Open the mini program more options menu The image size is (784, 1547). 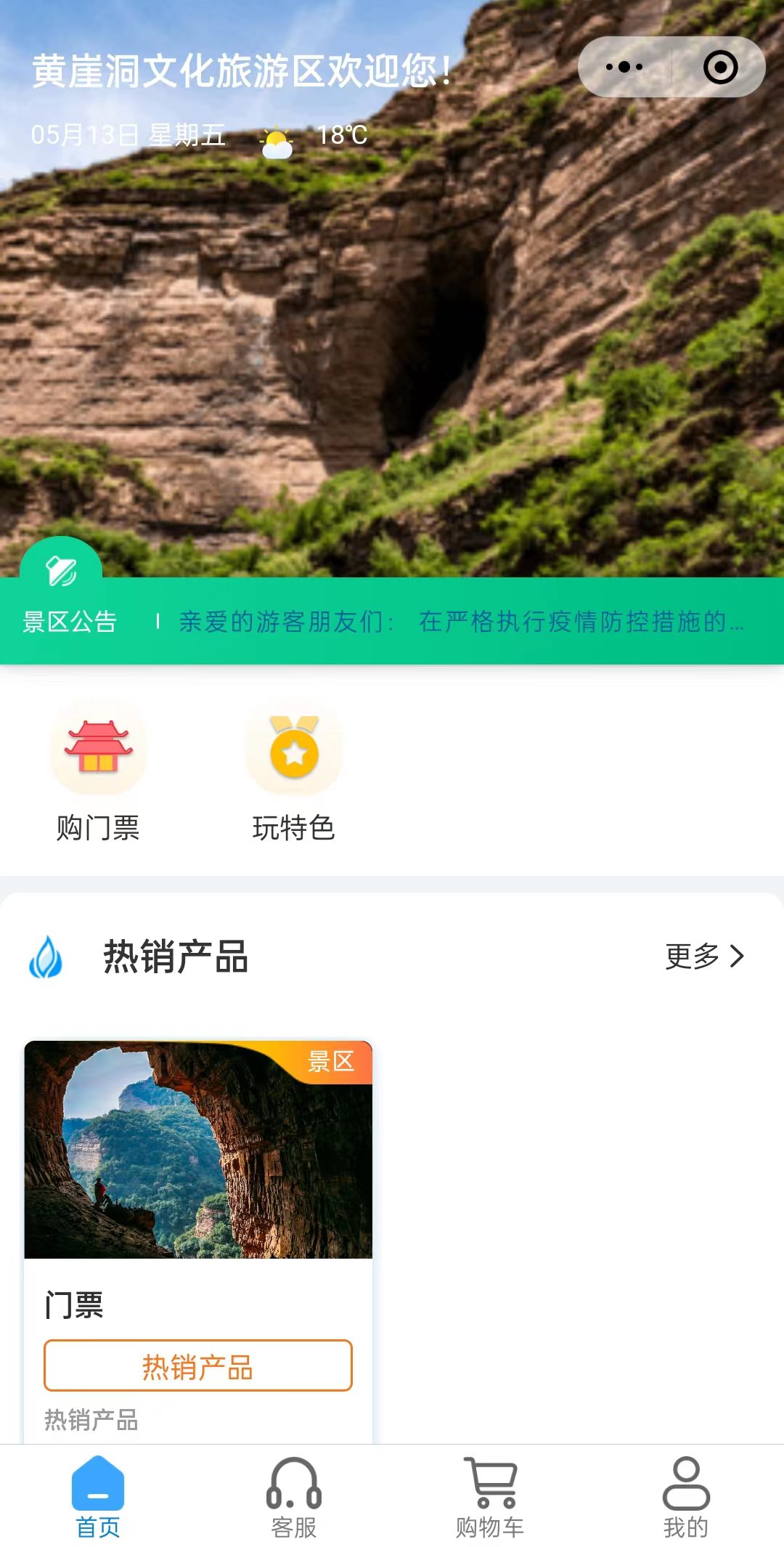[x=624, y=68]
